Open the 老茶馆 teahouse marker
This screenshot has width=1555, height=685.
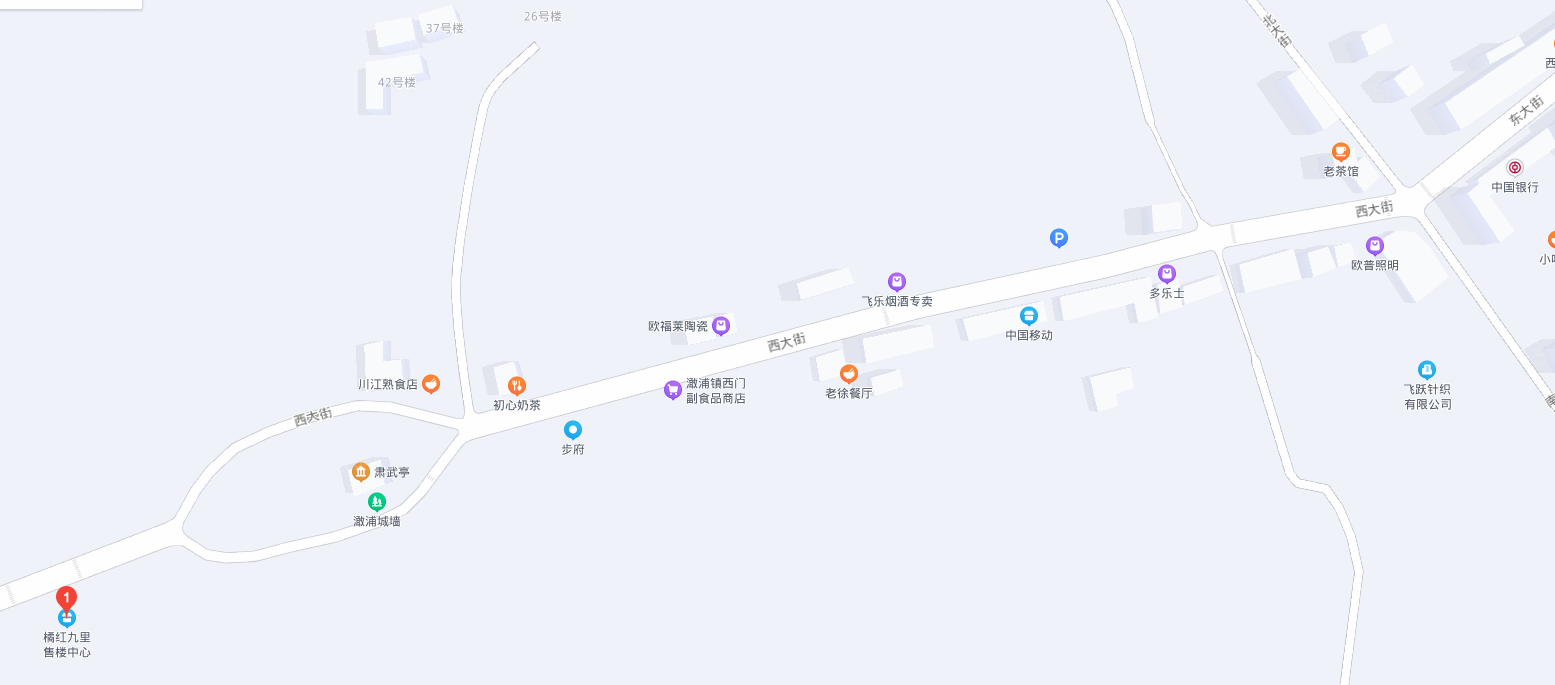coord(1341,152)
